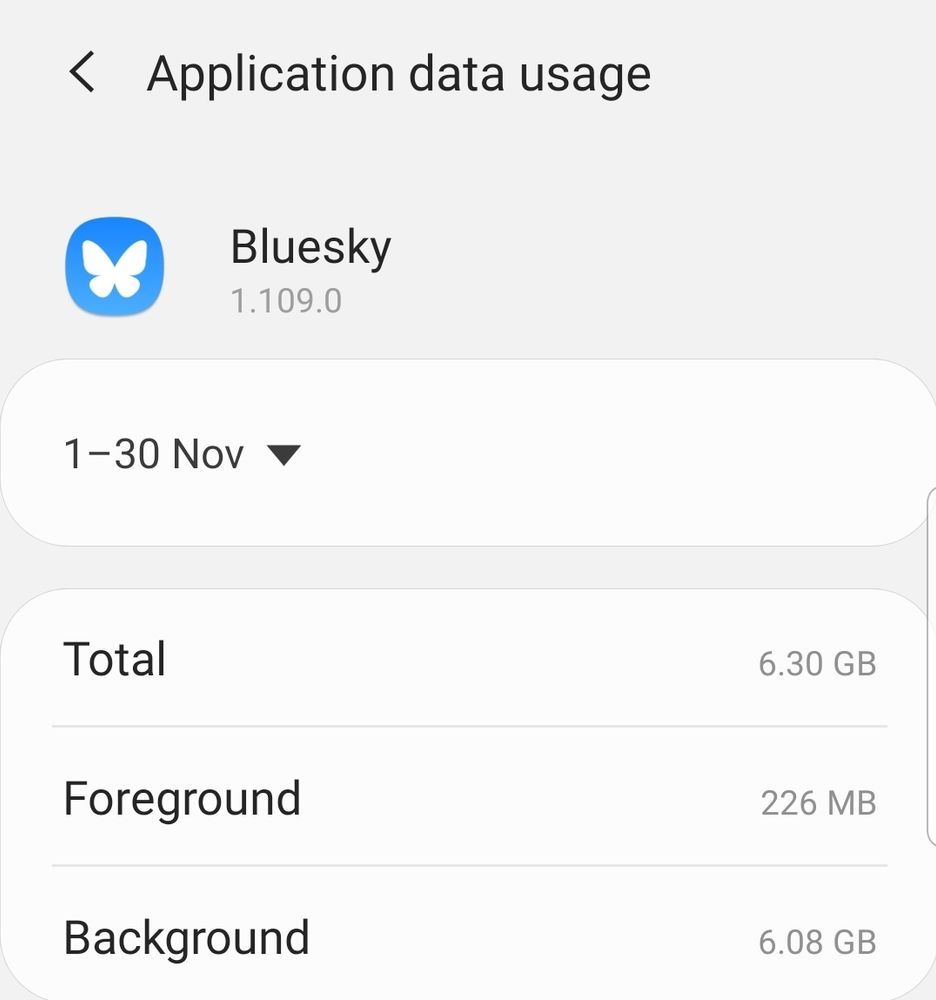Expand the date period selector triangle
Screen dimensions: 936x1000
pyautogui.click(x=283, y=455)
